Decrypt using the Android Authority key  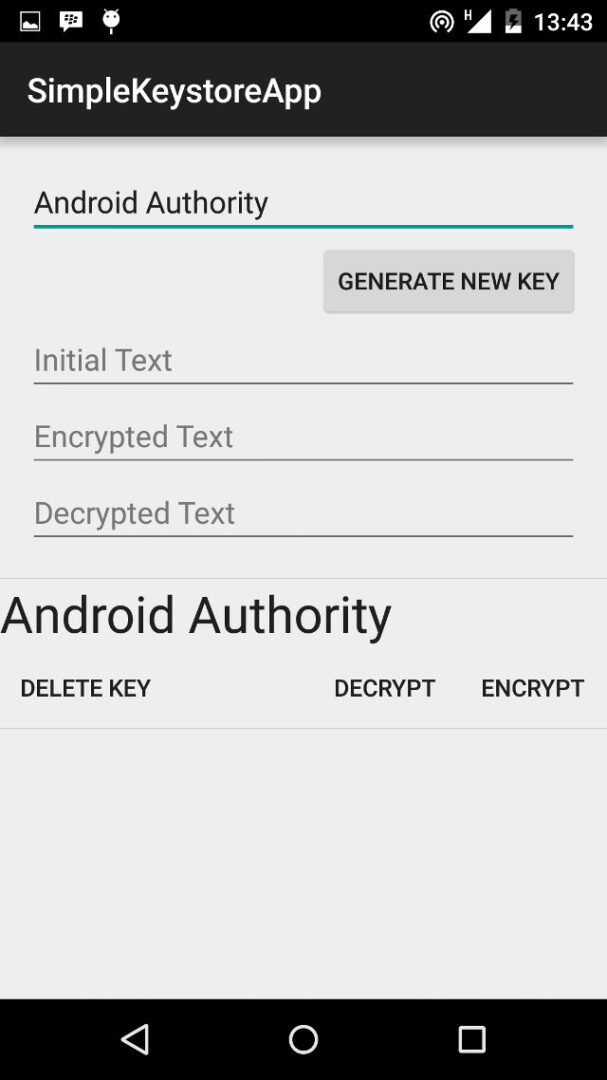(384, 688)
